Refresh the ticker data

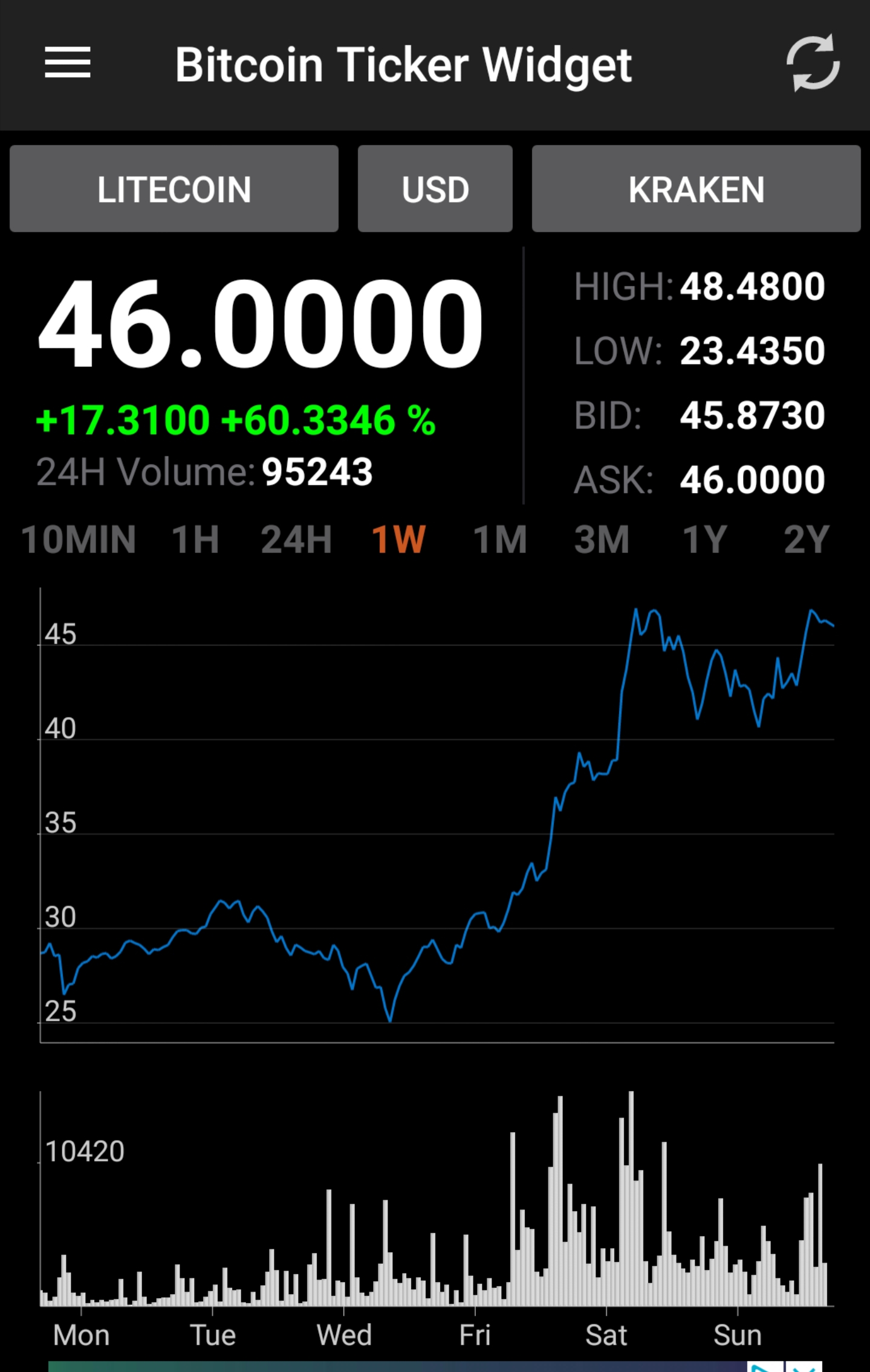pyautogui.click(x=813, y=63)
